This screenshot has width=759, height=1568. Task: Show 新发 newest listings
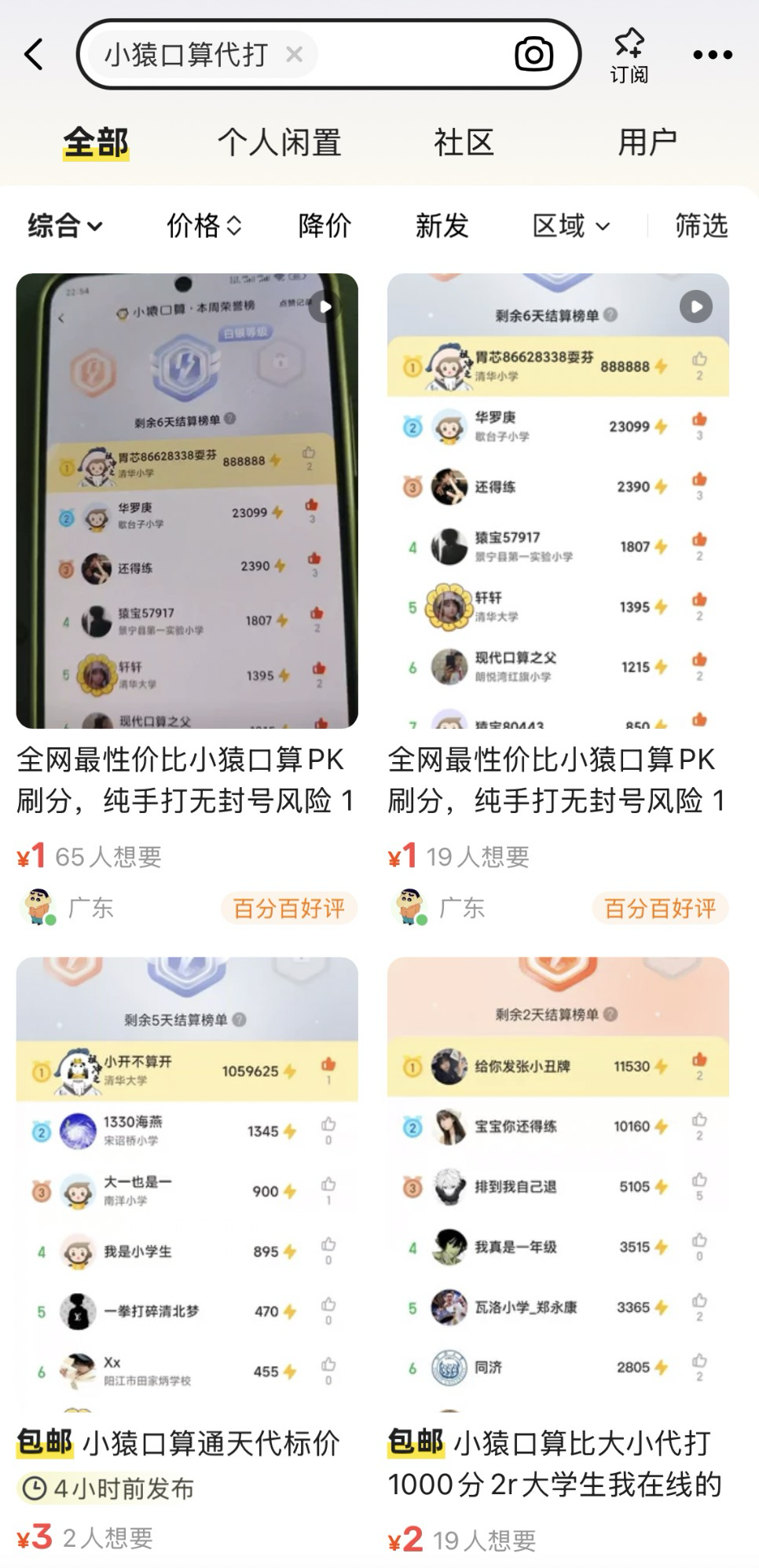point(442,226)
